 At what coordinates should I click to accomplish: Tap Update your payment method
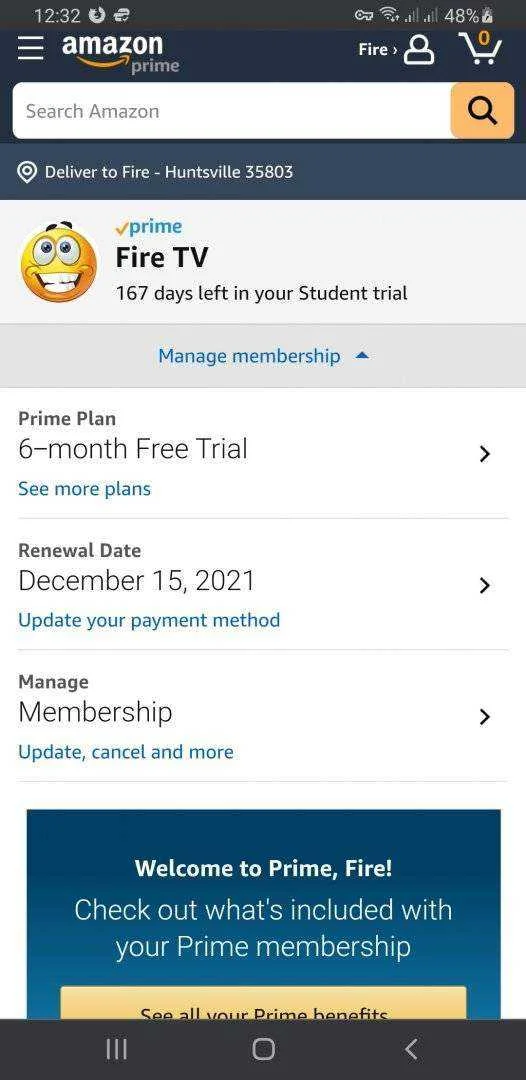pyautogui.click(x=149, y=621)
